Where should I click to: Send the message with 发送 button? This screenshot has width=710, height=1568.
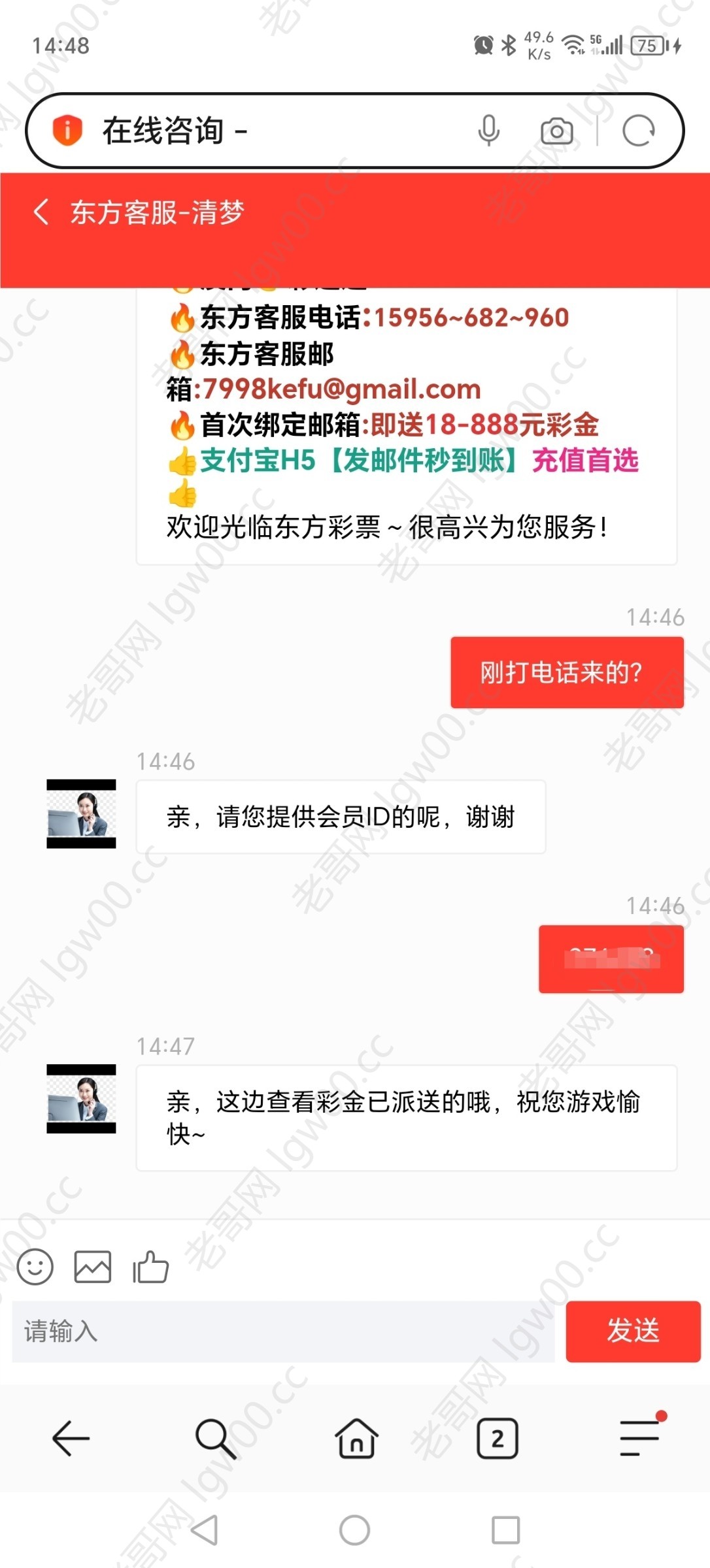(633, 1331)
